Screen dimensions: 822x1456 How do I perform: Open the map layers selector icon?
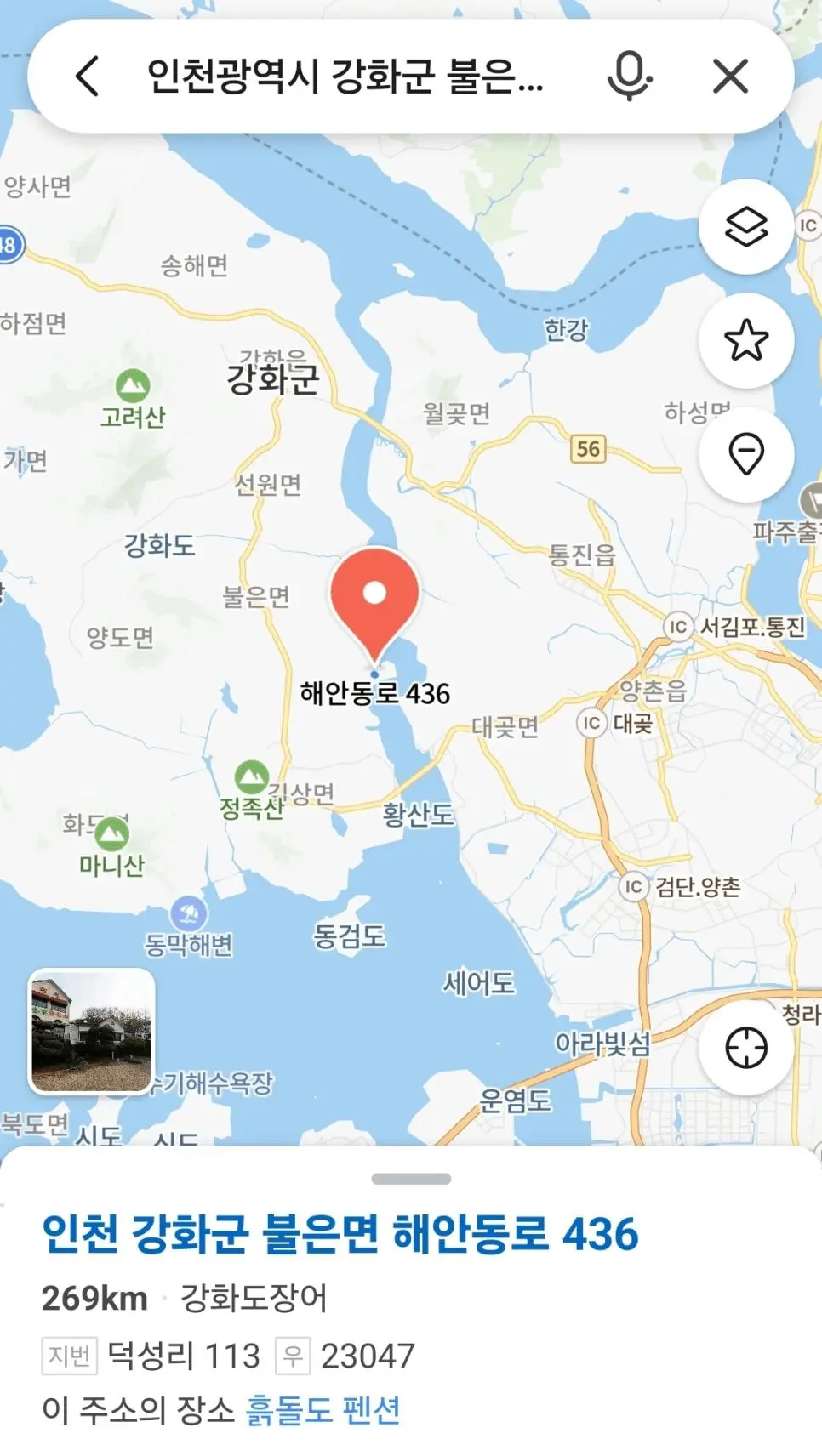[x=745, y=227]
